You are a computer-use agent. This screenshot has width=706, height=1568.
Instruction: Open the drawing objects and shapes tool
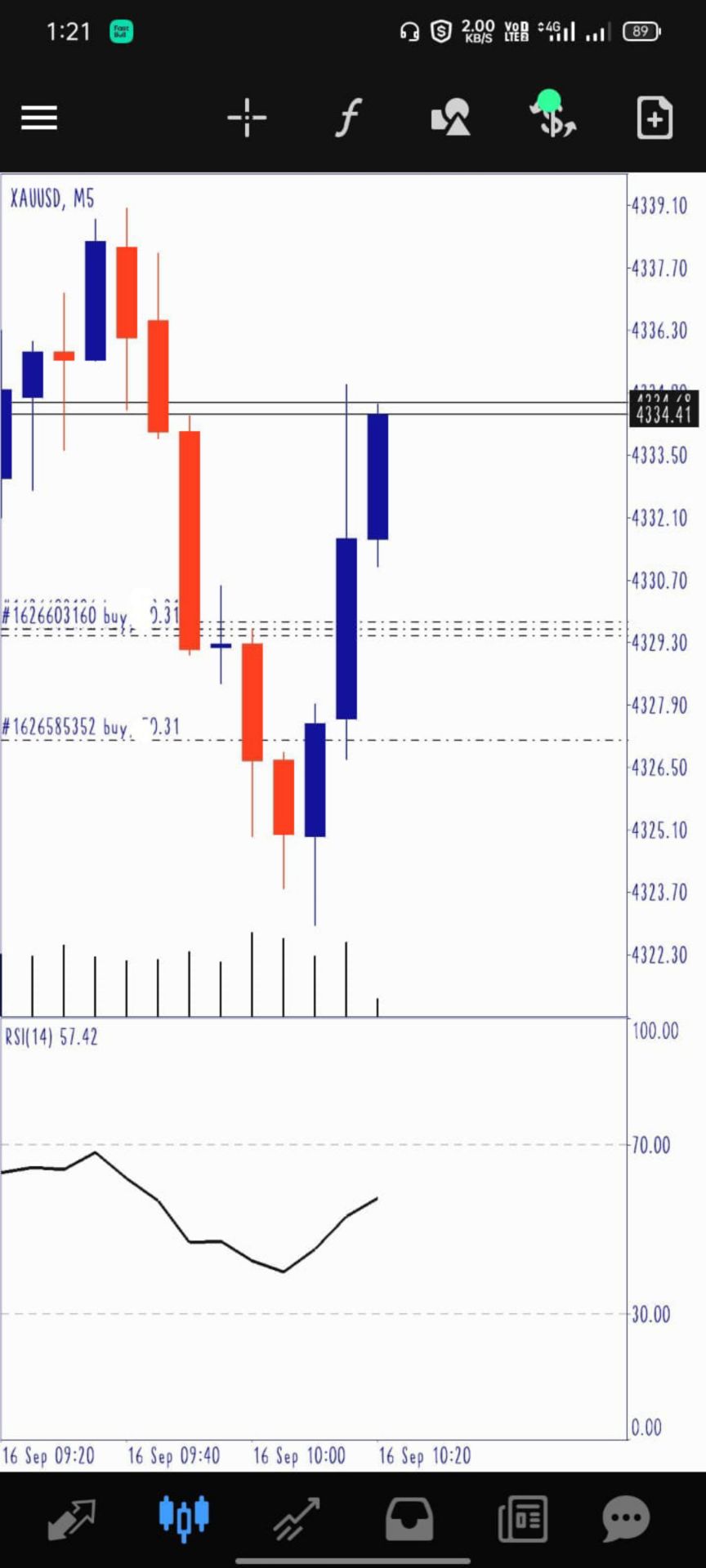coord(450,118)
